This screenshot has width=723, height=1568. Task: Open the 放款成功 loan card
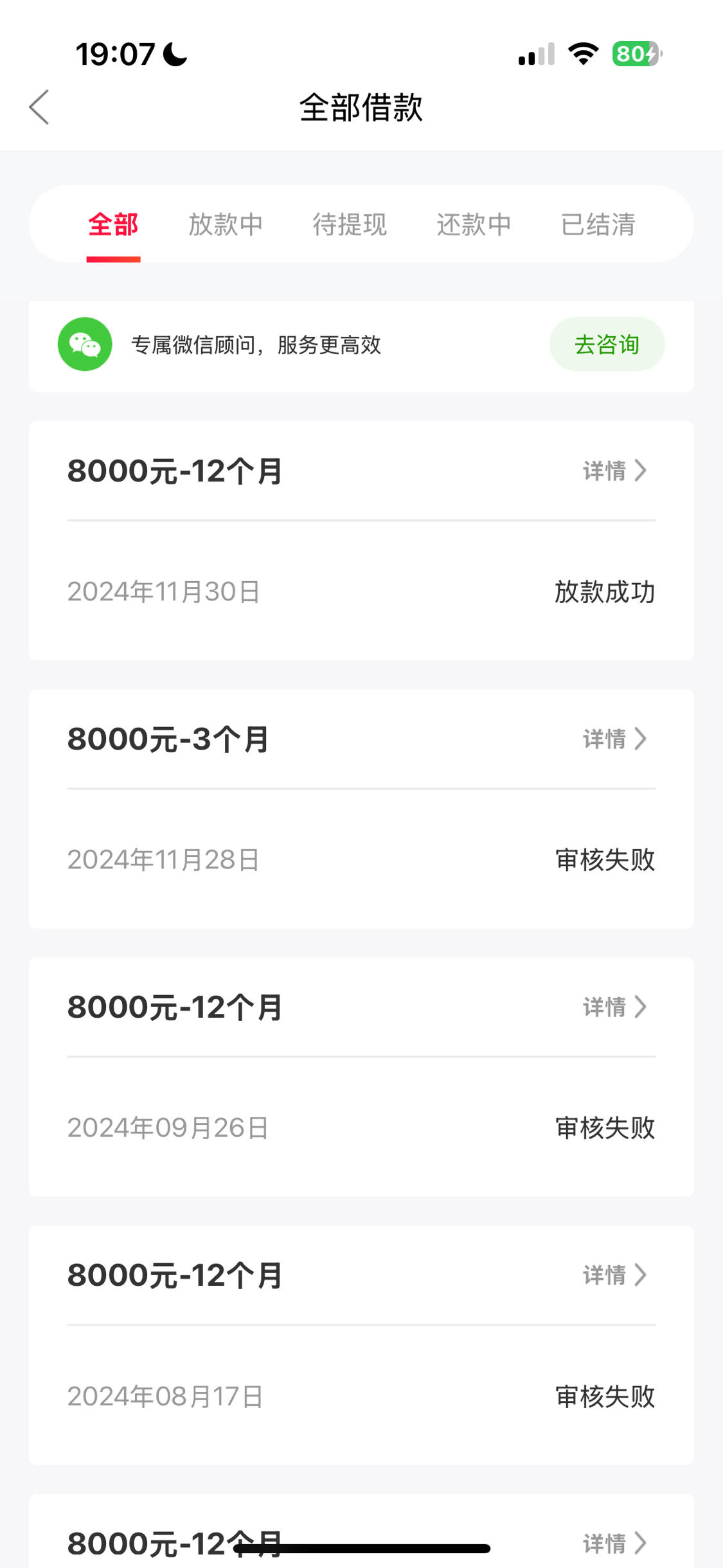point(361,541)
